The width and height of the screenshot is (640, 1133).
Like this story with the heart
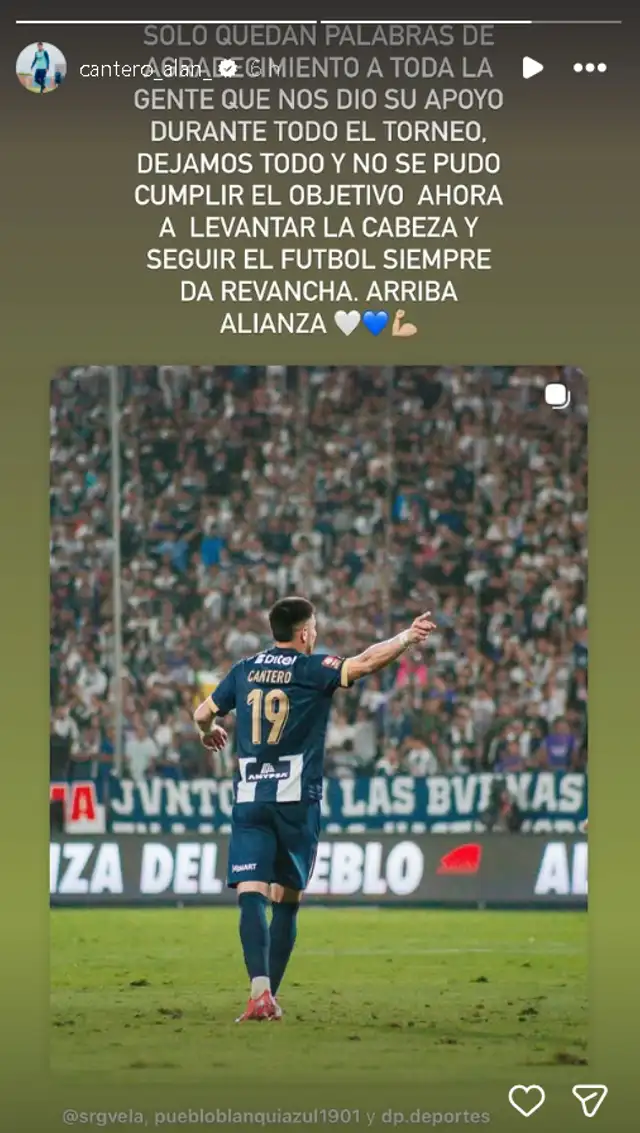click(x=526, y=1100)
